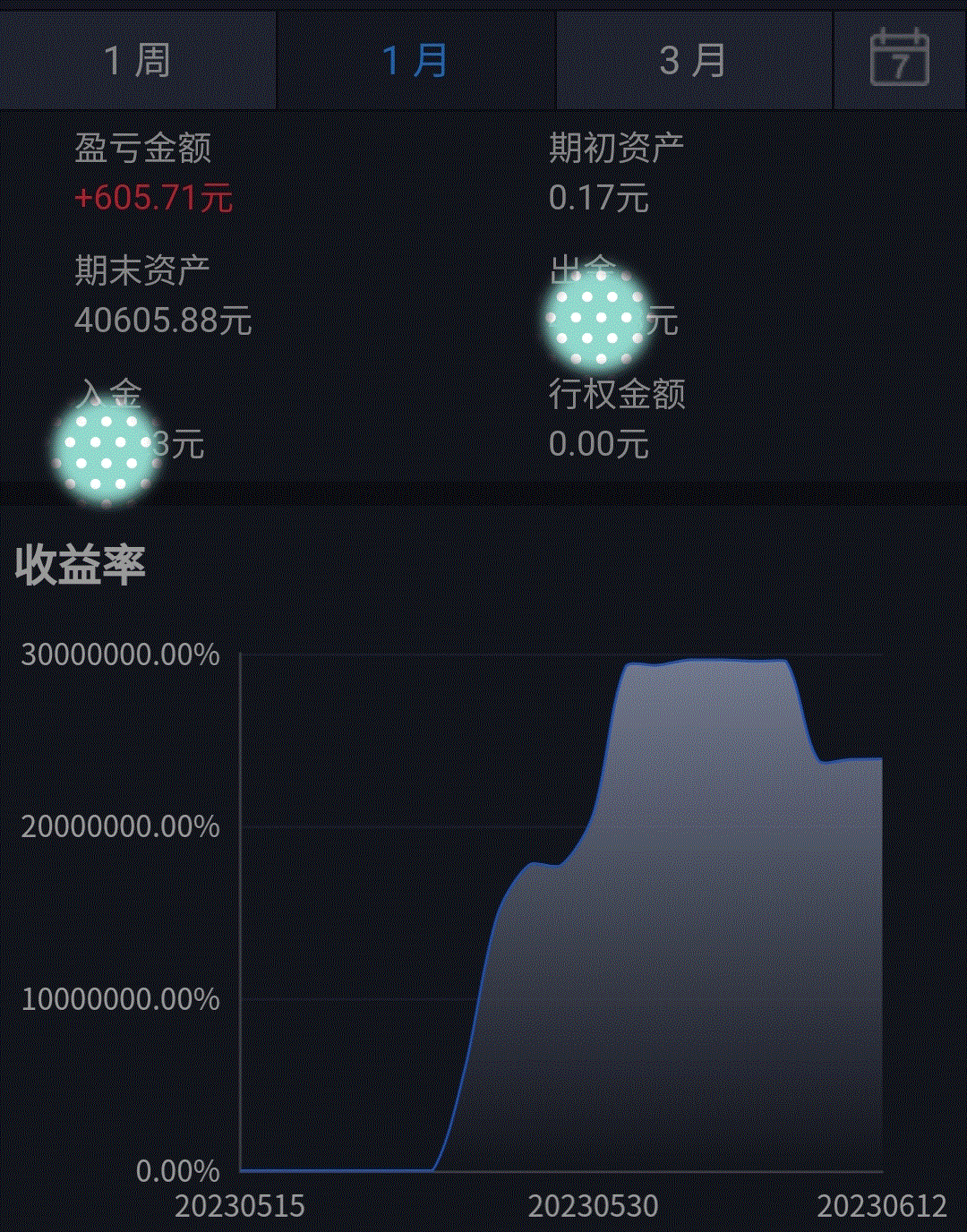Switch to the 1周 period tab

pyautogui.click(x=138, y=61)
